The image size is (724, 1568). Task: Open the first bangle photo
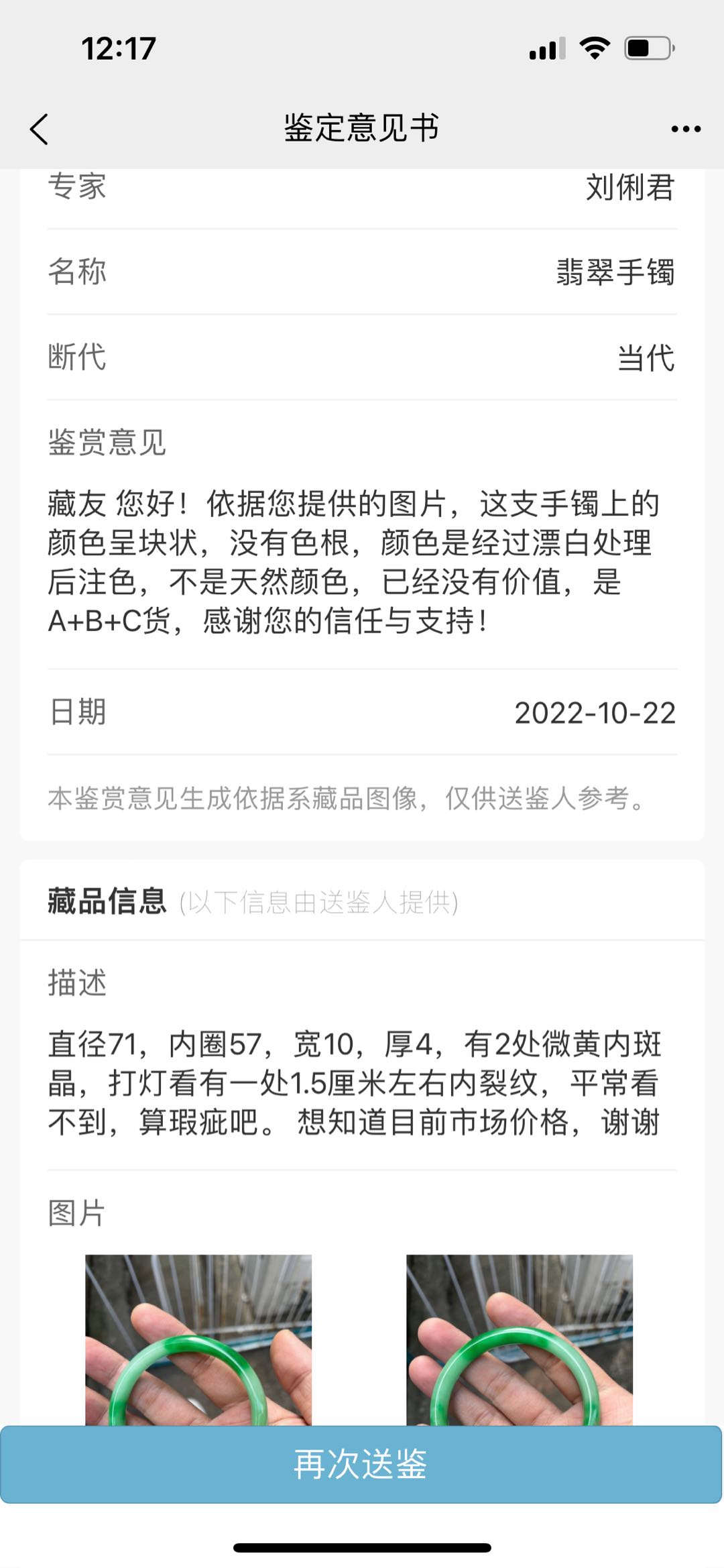point(198,1339)
